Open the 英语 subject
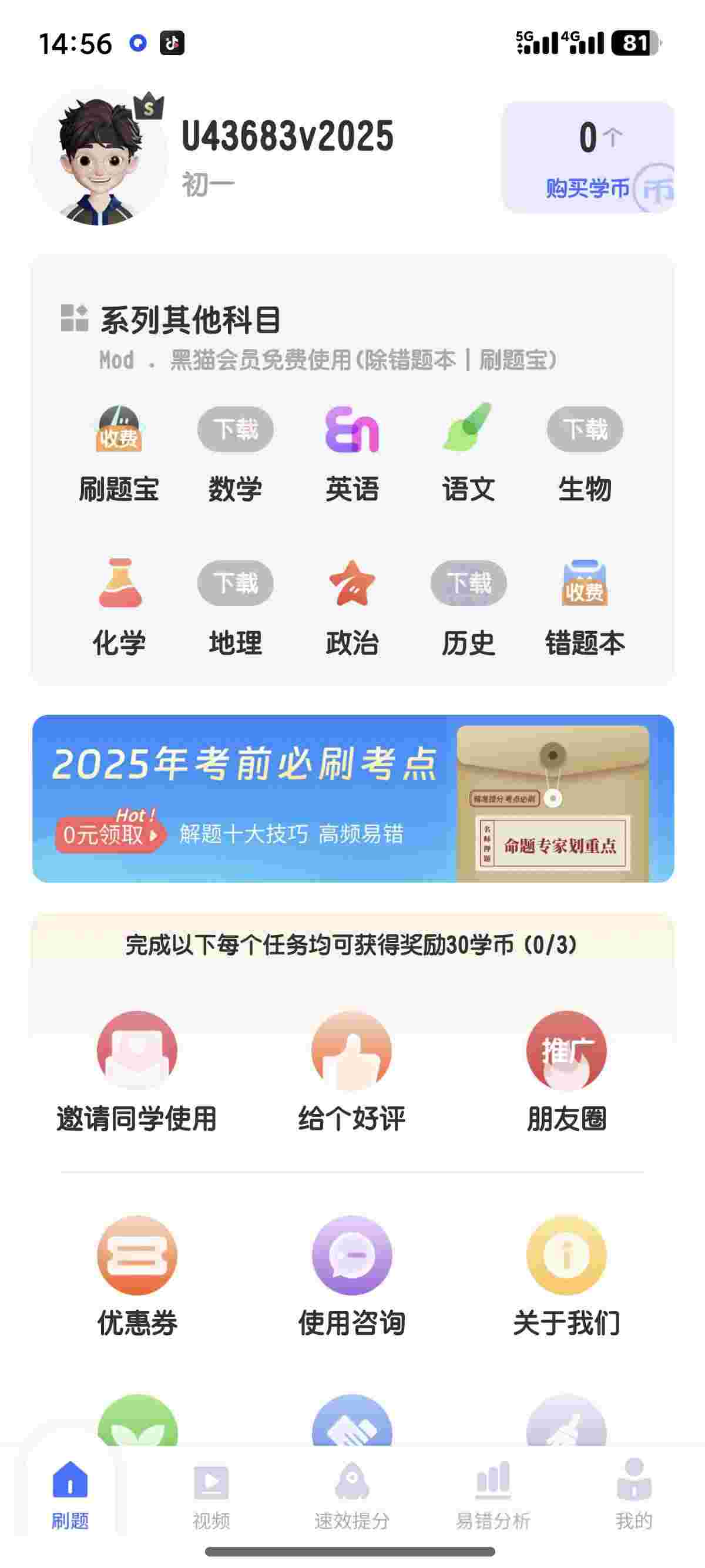The width and height of the screenshot is (705, 1568). pyautogui.click(x=352, y=453)
